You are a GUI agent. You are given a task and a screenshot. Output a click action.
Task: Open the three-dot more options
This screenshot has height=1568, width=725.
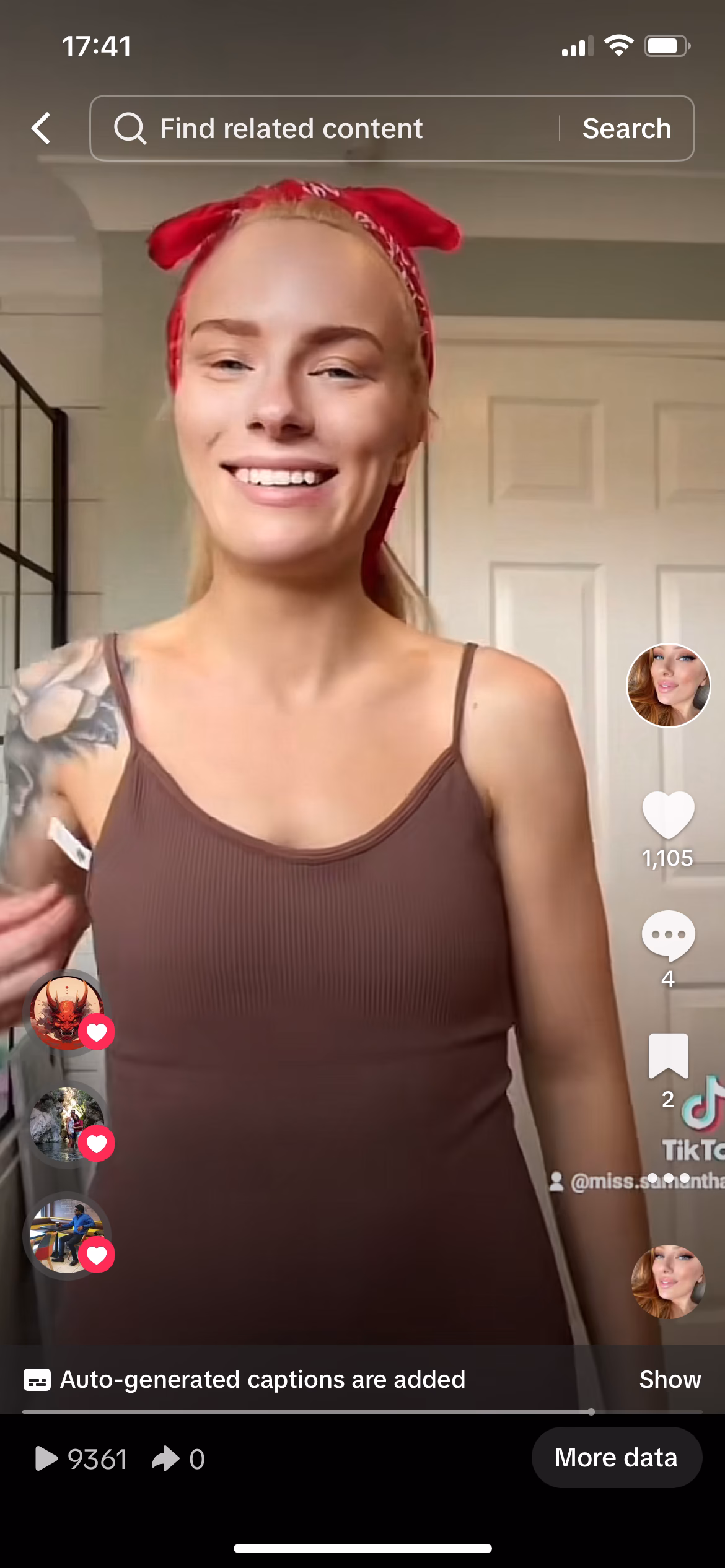(x=668, y=1177)
